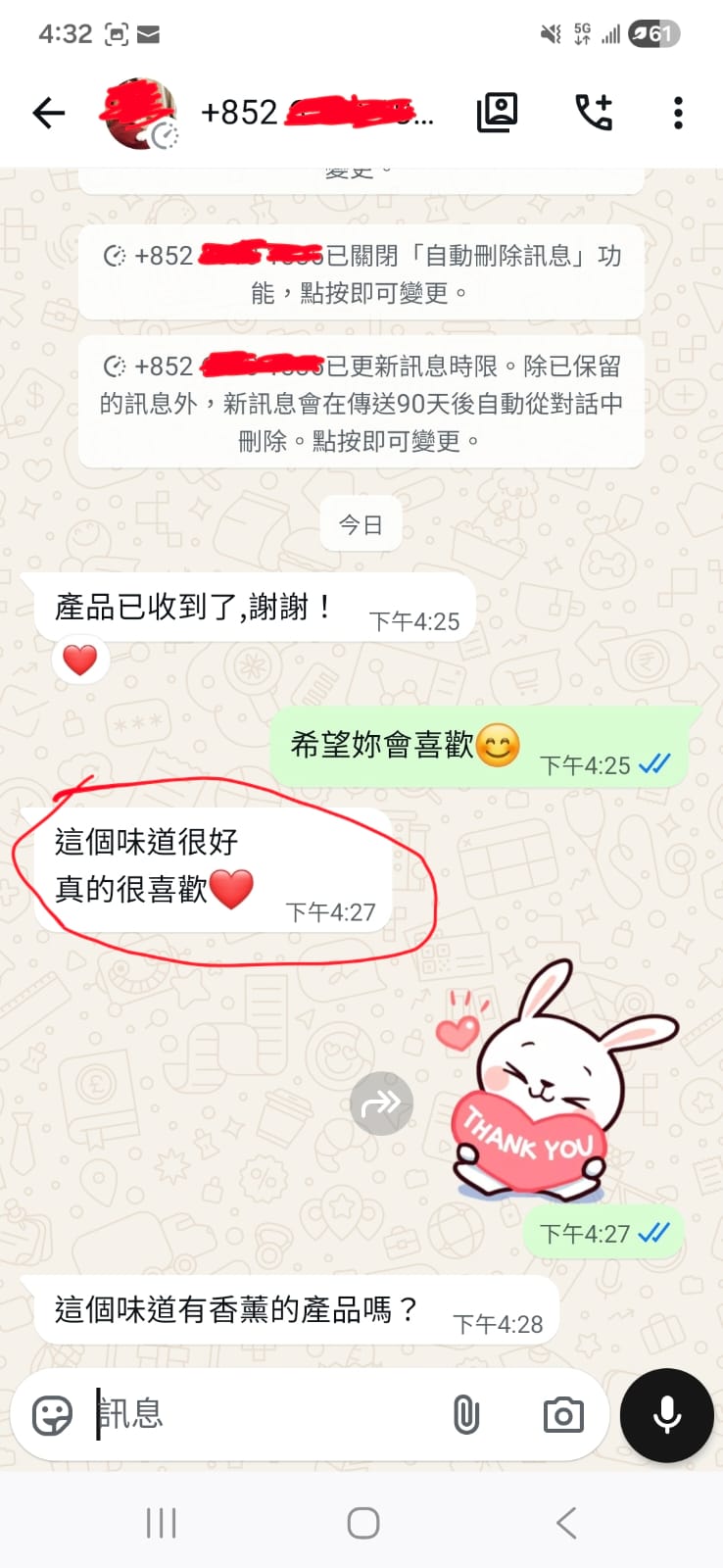Tap the forward arrow on the rabbit sticker

(381, 1102)
